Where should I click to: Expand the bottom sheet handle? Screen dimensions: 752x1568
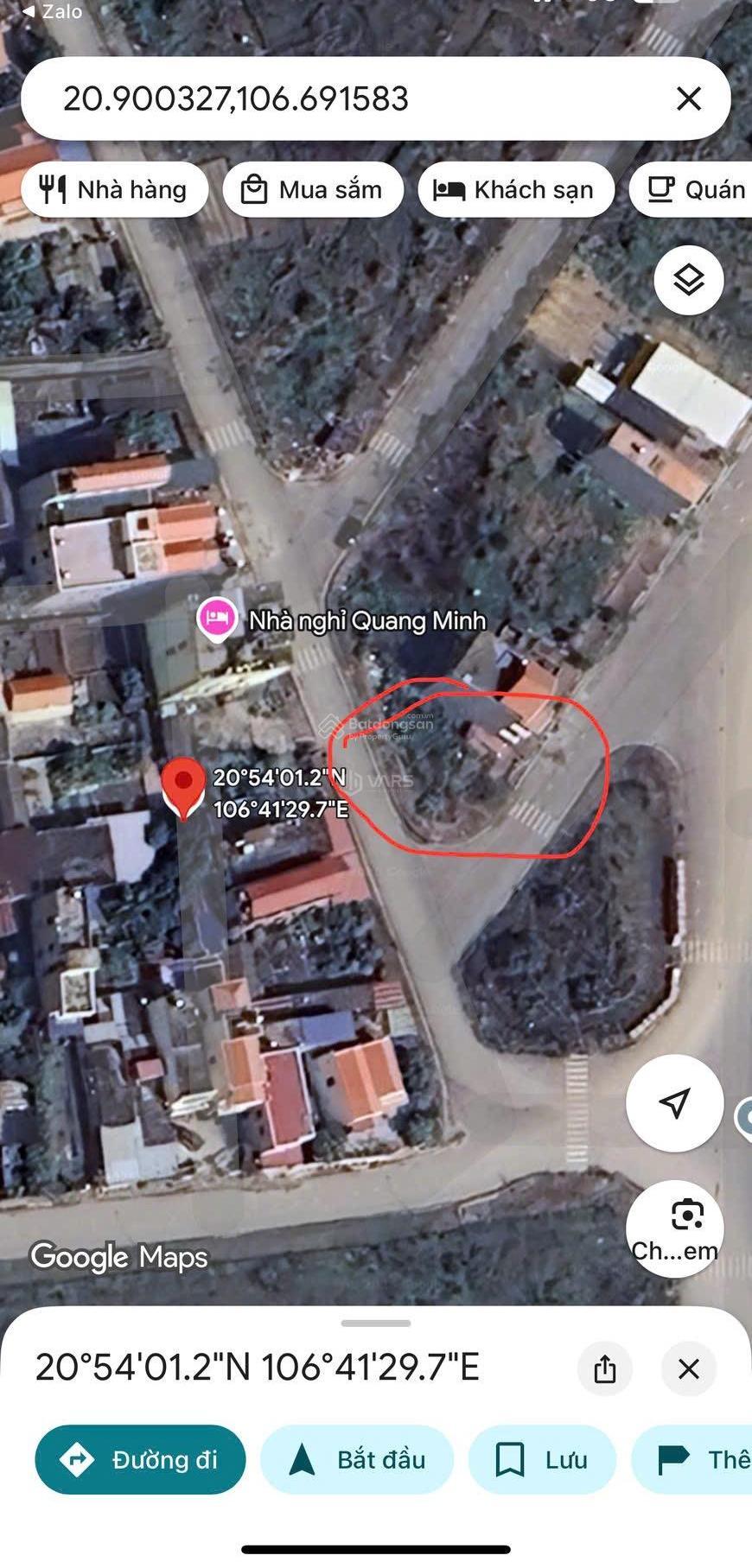(376, 1323)
